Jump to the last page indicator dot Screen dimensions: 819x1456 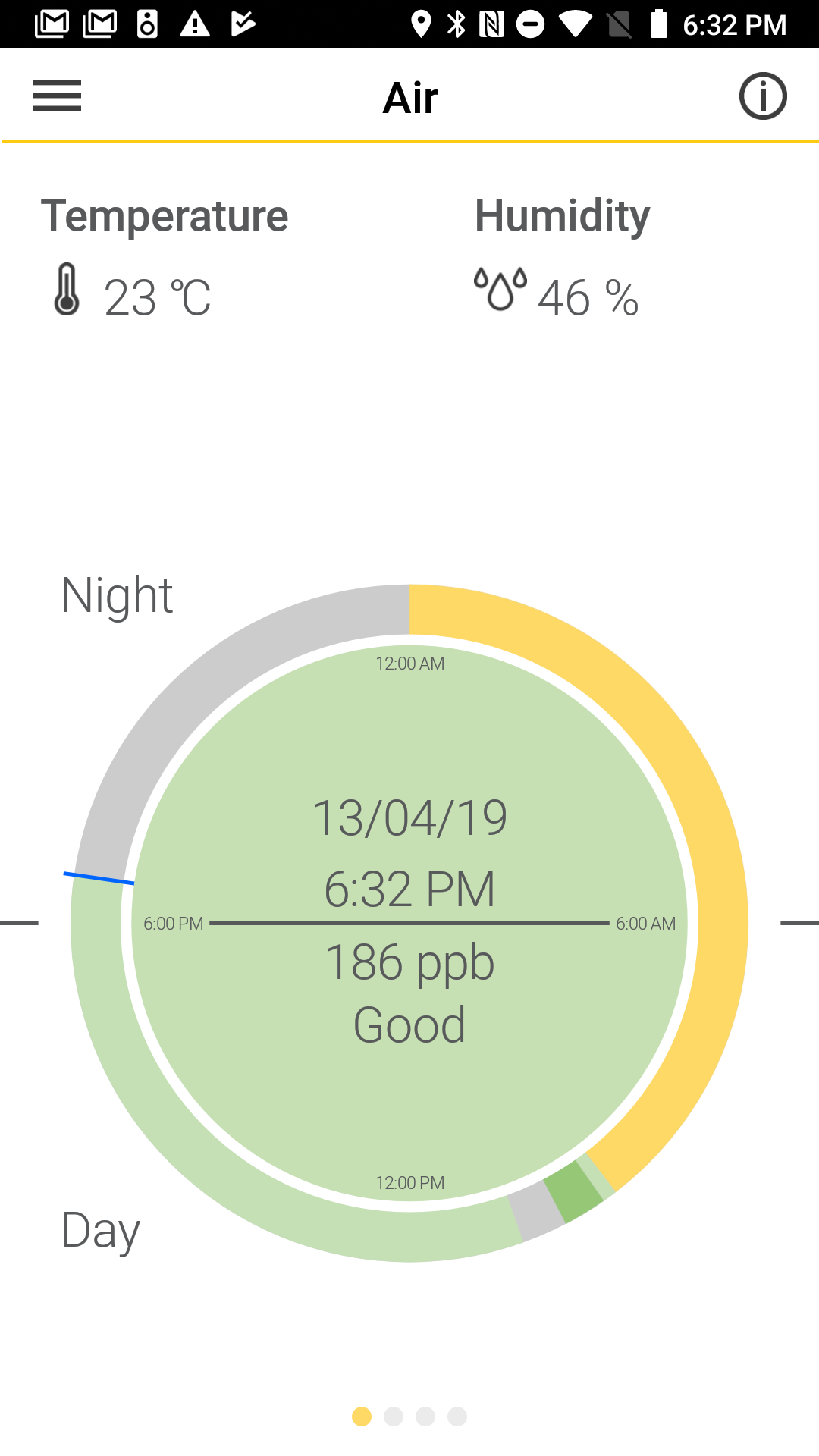coord(457,1417)
